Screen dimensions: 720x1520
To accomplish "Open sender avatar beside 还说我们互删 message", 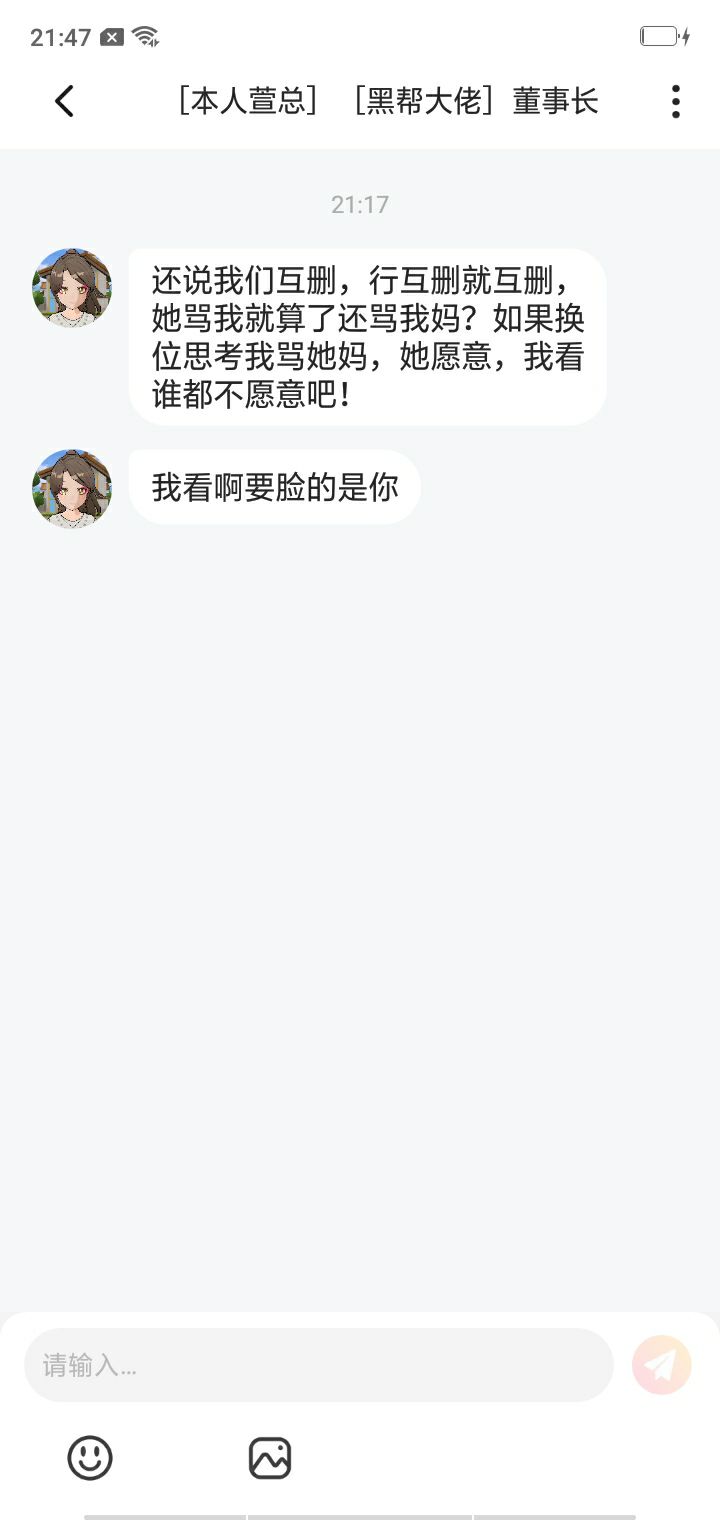I will click(x=72, y=288).
